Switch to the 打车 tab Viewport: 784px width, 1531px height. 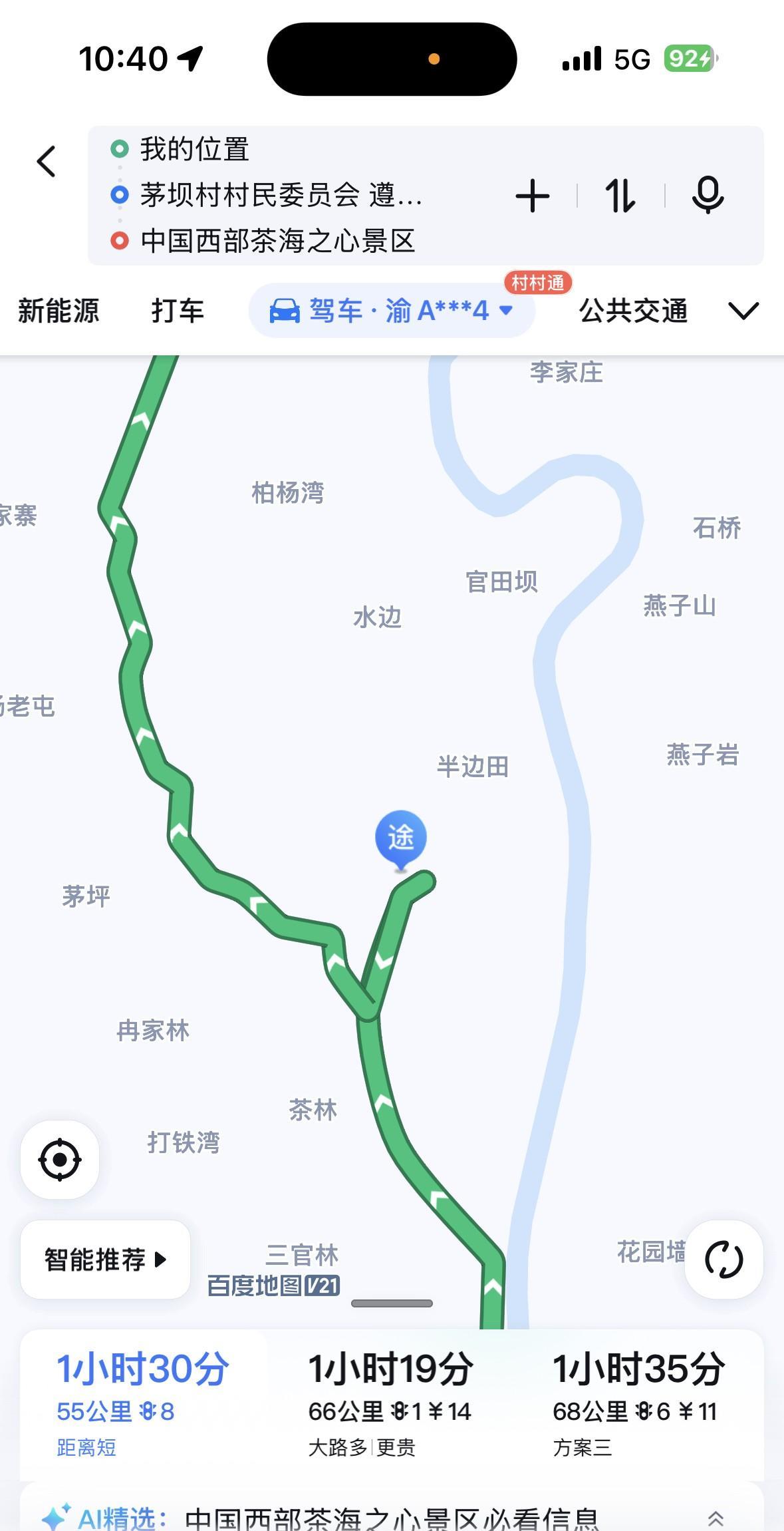pos(177,311)
